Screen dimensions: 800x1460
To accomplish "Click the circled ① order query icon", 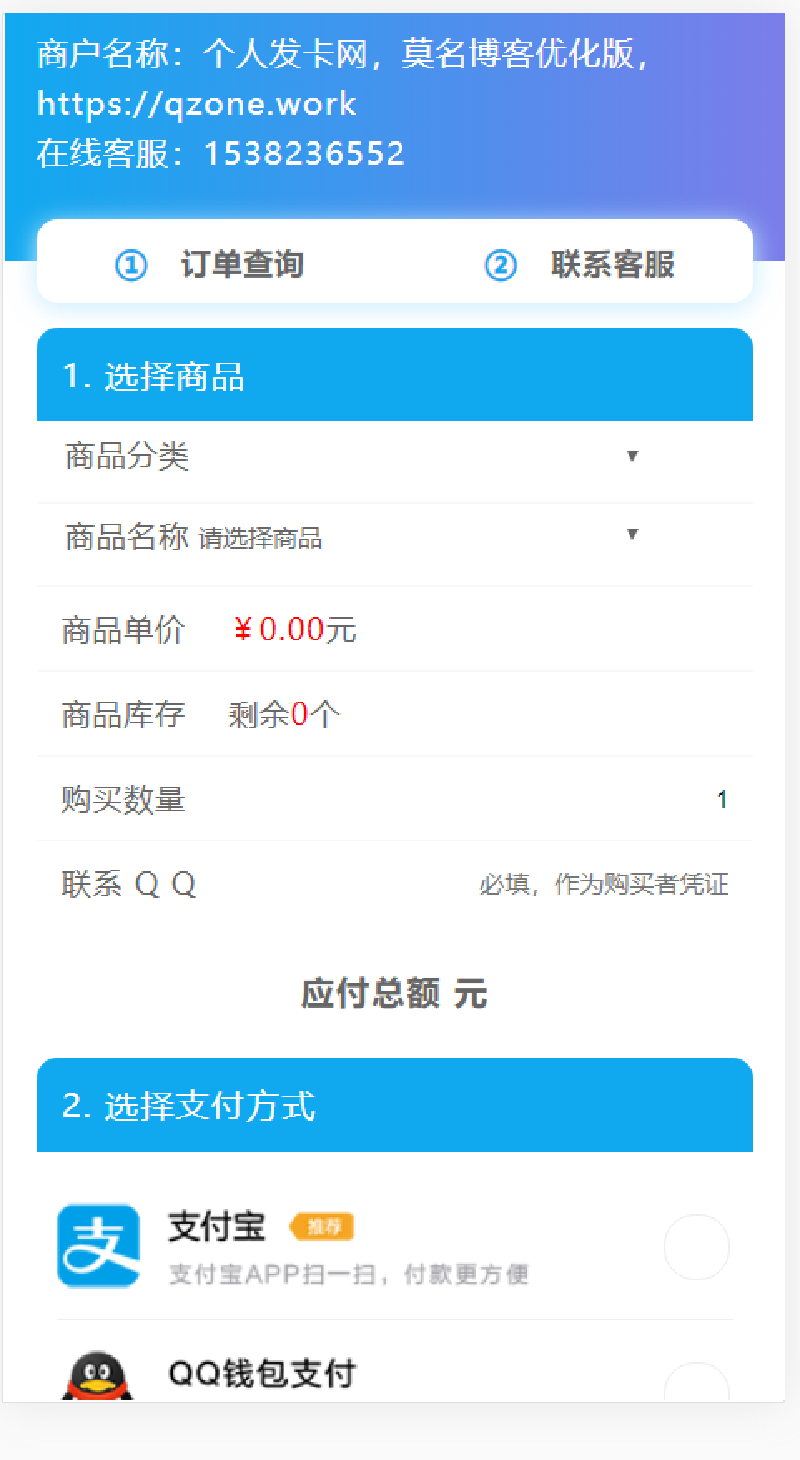I will coord(131,265).
